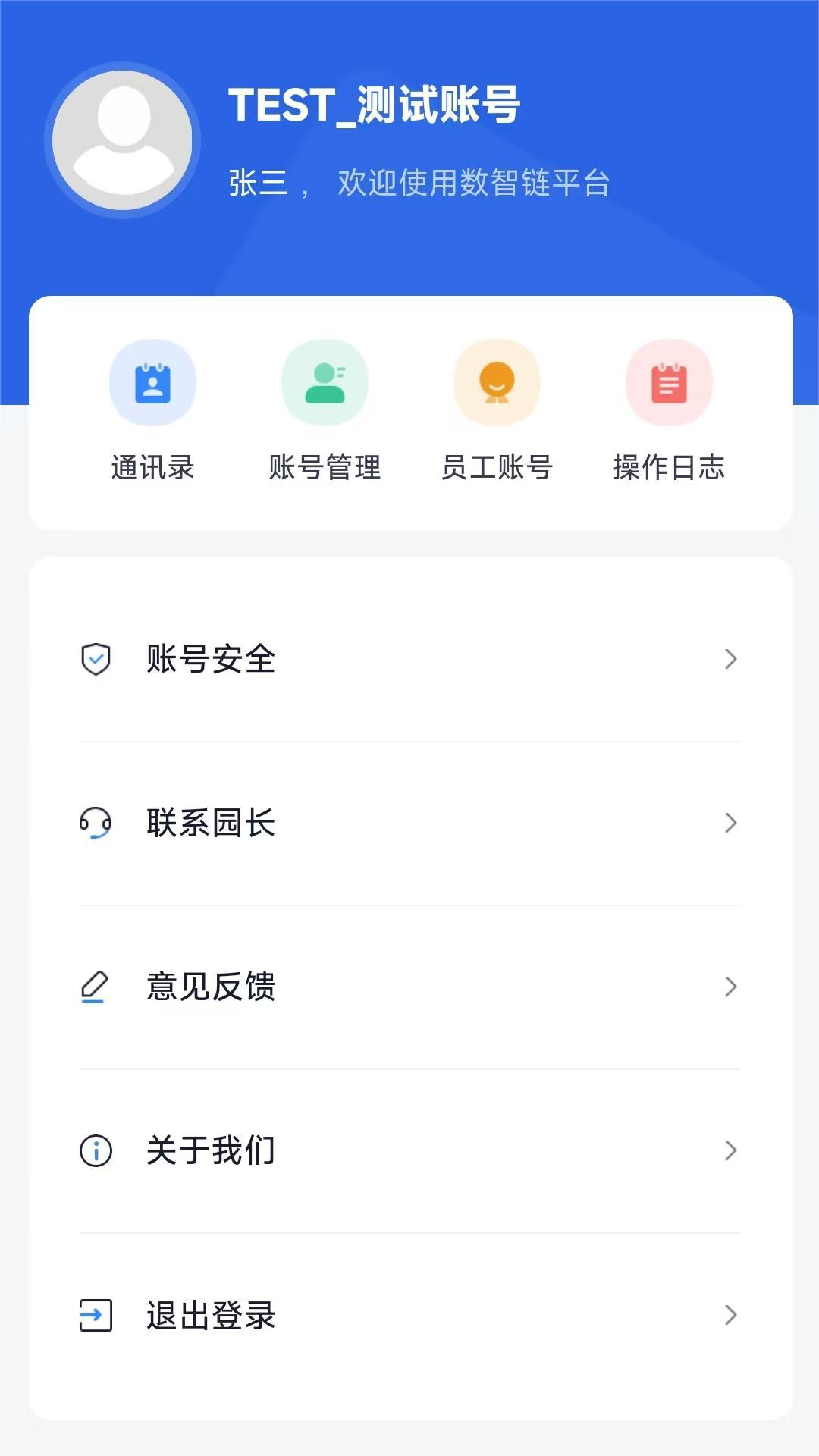Screen dimensions: 819x1456
Task: Tap the logout arrow icon beside 退出登录
Action: [x=96, y=1314]
